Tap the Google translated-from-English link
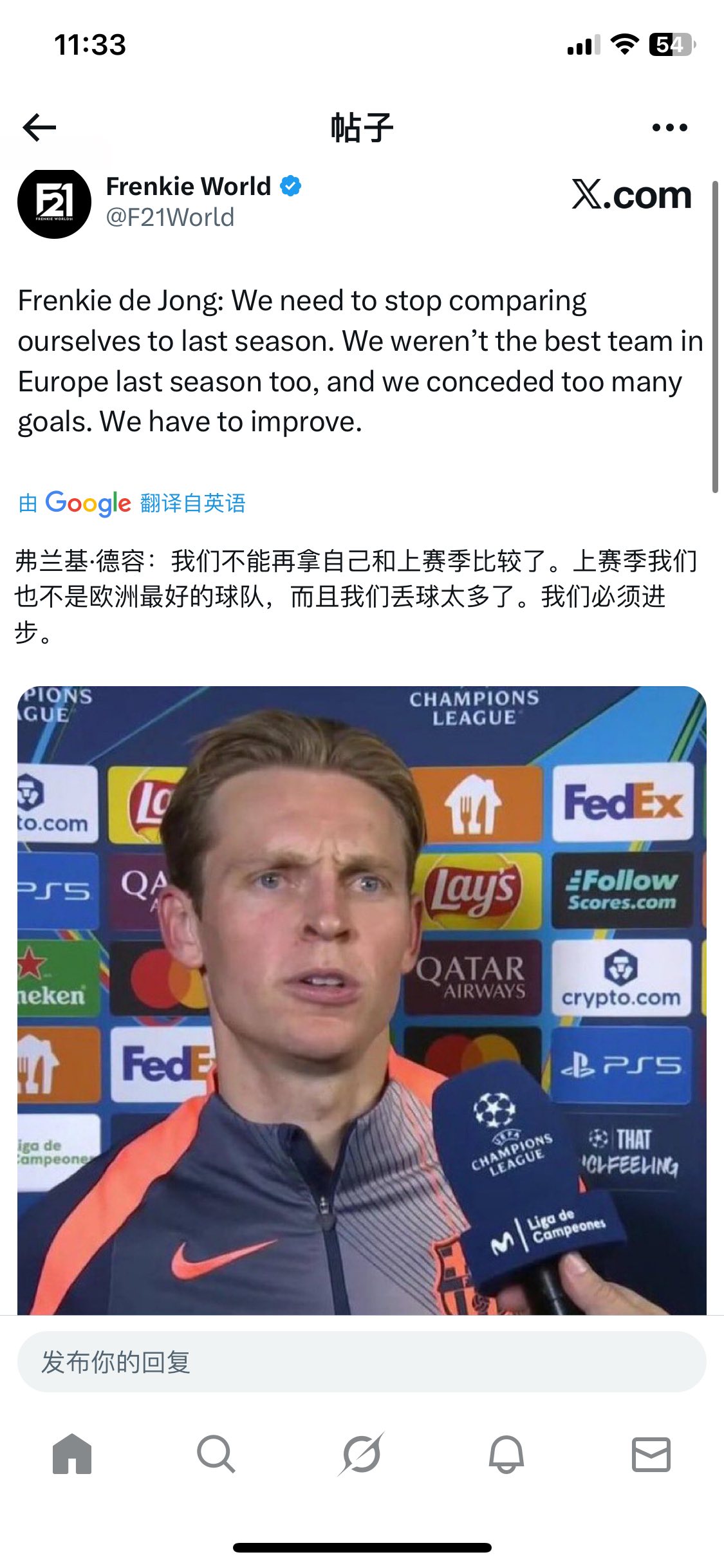This screenshot has height=1568, width=724. tap(132, 503)
